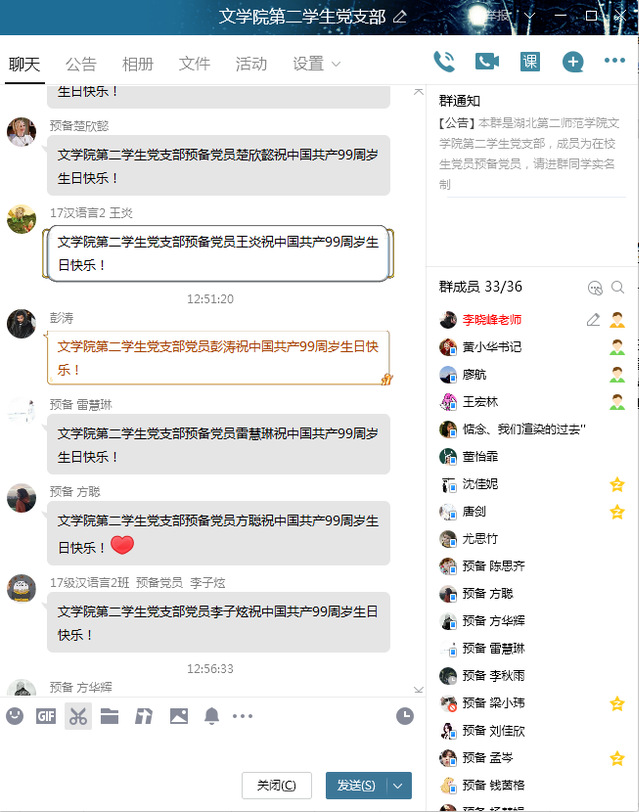Image resolution: width=639 pixels, height=812 pixels.
Task: Open the 相册 tab
Action: 138,64
